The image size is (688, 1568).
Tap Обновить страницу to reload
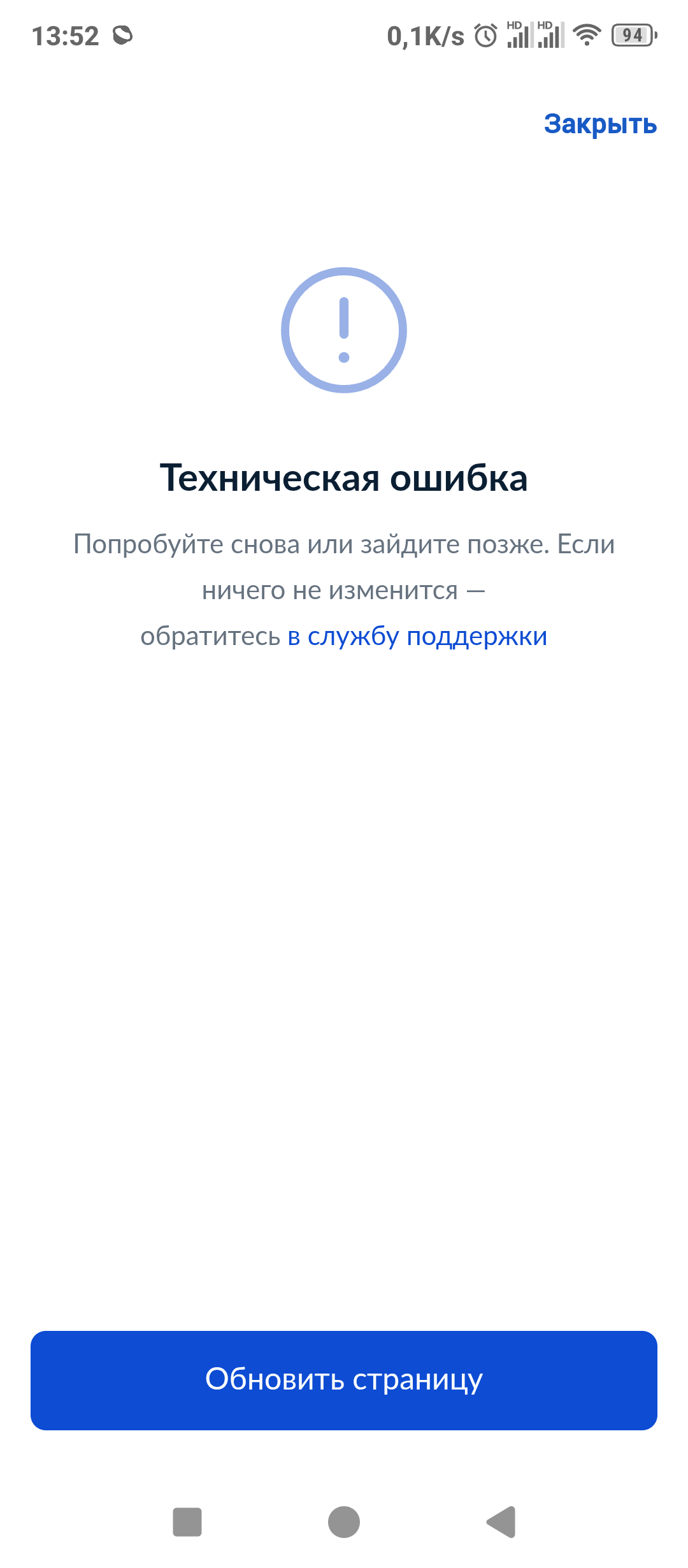point(344,1380)
